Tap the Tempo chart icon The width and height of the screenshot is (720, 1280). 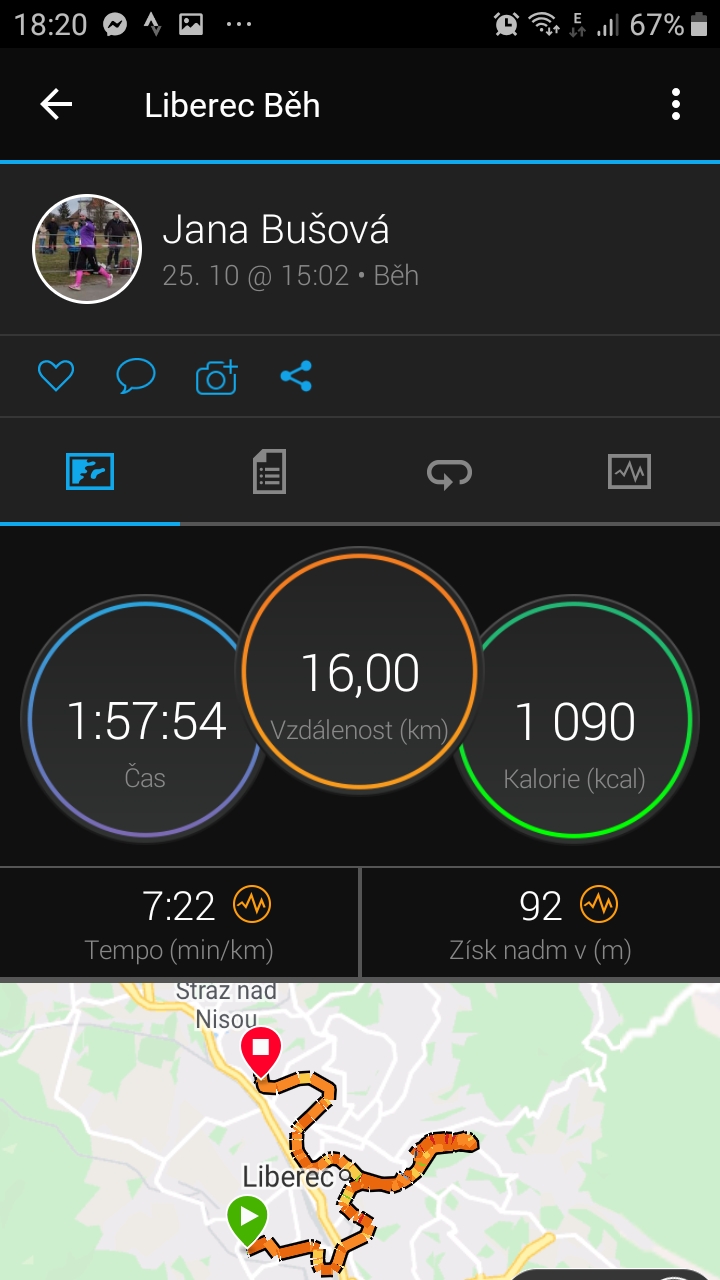[x=252, y=905]
